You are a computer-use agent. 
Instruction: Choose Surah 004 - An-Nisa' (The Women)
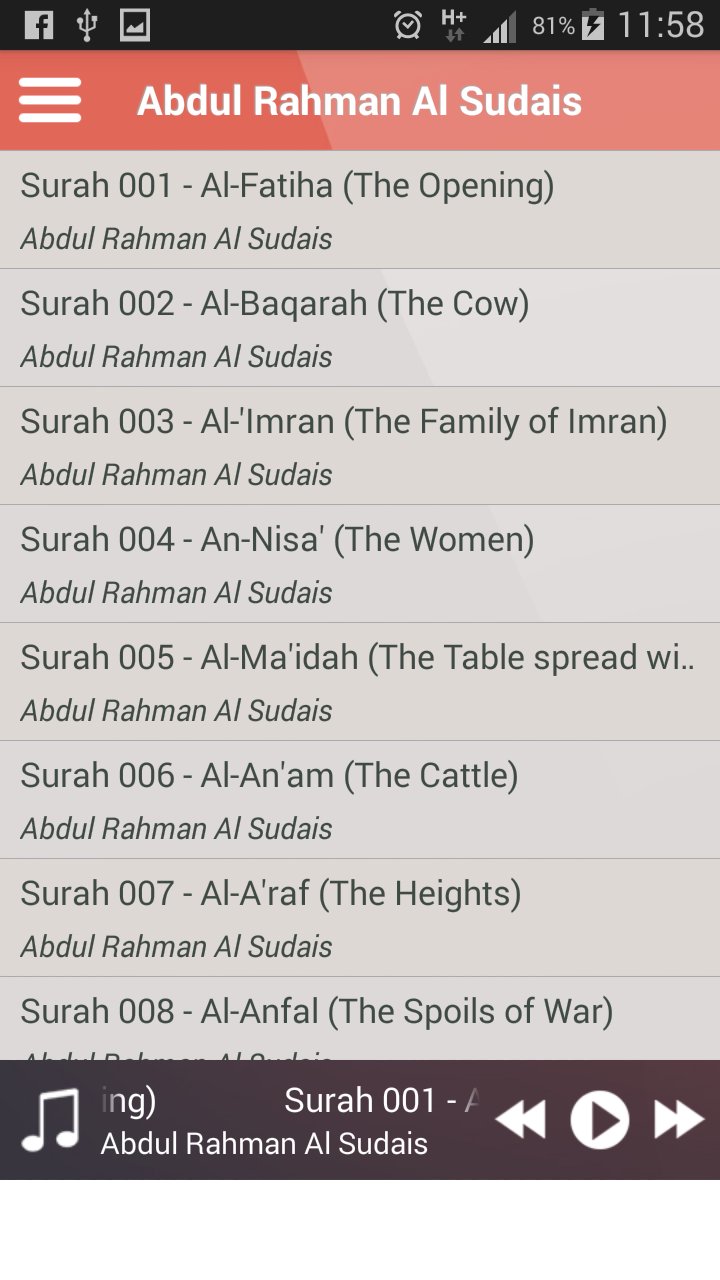pos(360,563)
